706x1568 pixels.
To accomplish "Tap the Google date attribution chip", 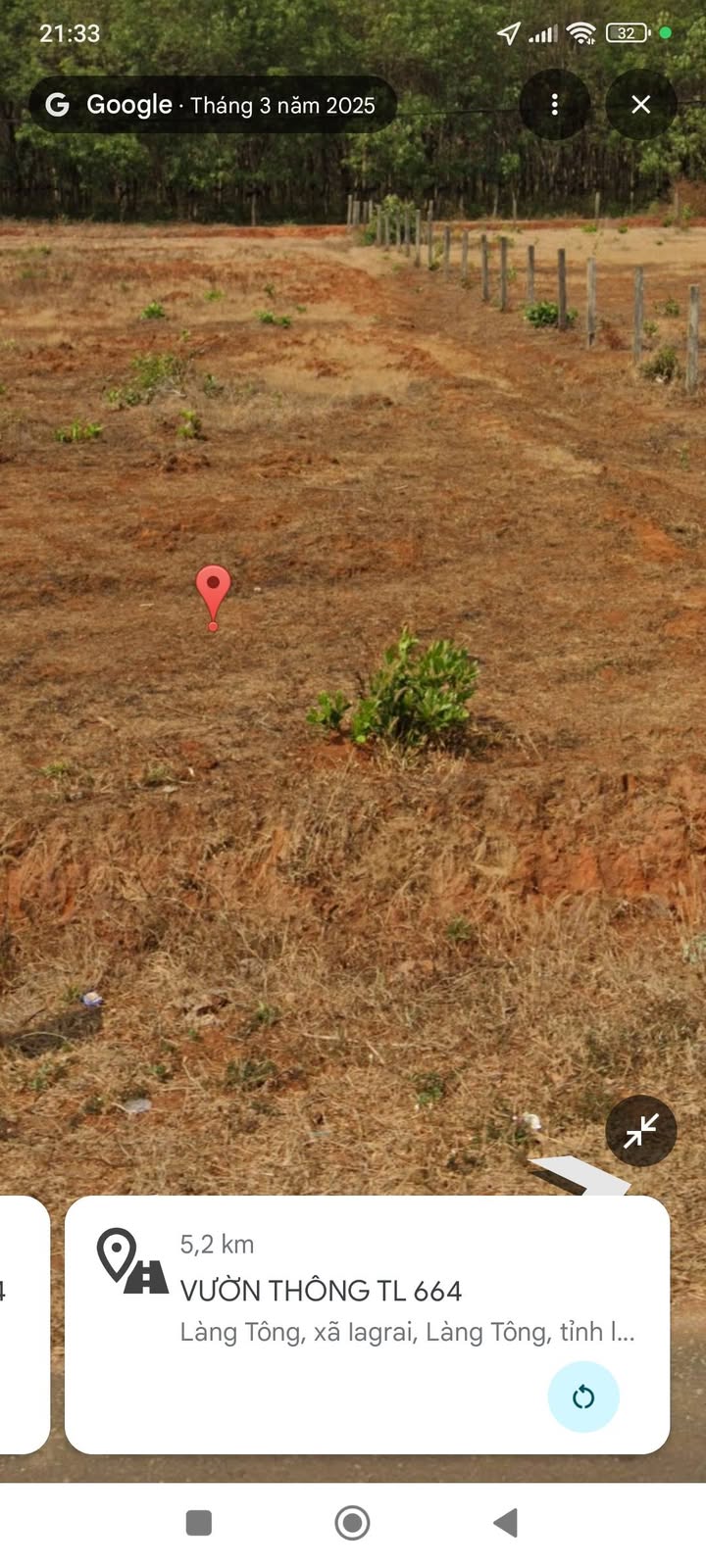I will click(x=212, y=104).
